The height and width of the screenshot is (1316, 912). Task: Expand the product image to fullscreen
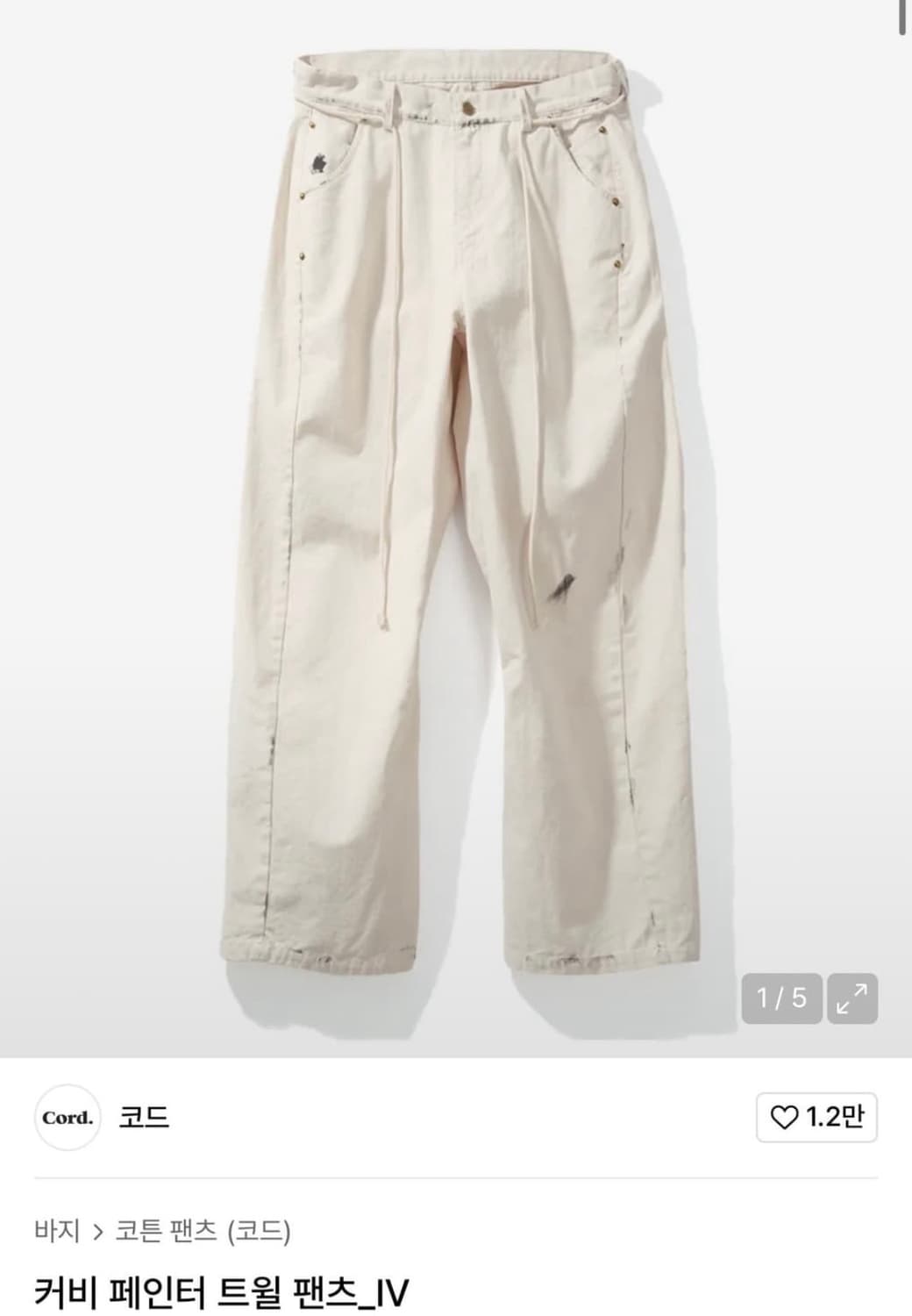click(x=851, y=998)
